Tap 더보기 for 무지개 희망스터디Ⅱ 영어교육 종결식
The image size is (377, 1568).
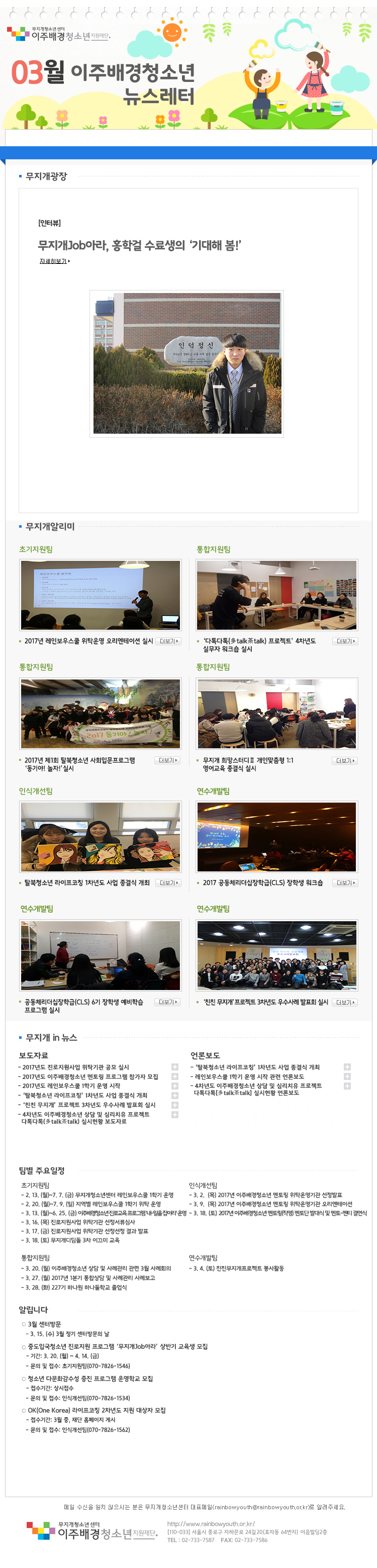point(345,761)
